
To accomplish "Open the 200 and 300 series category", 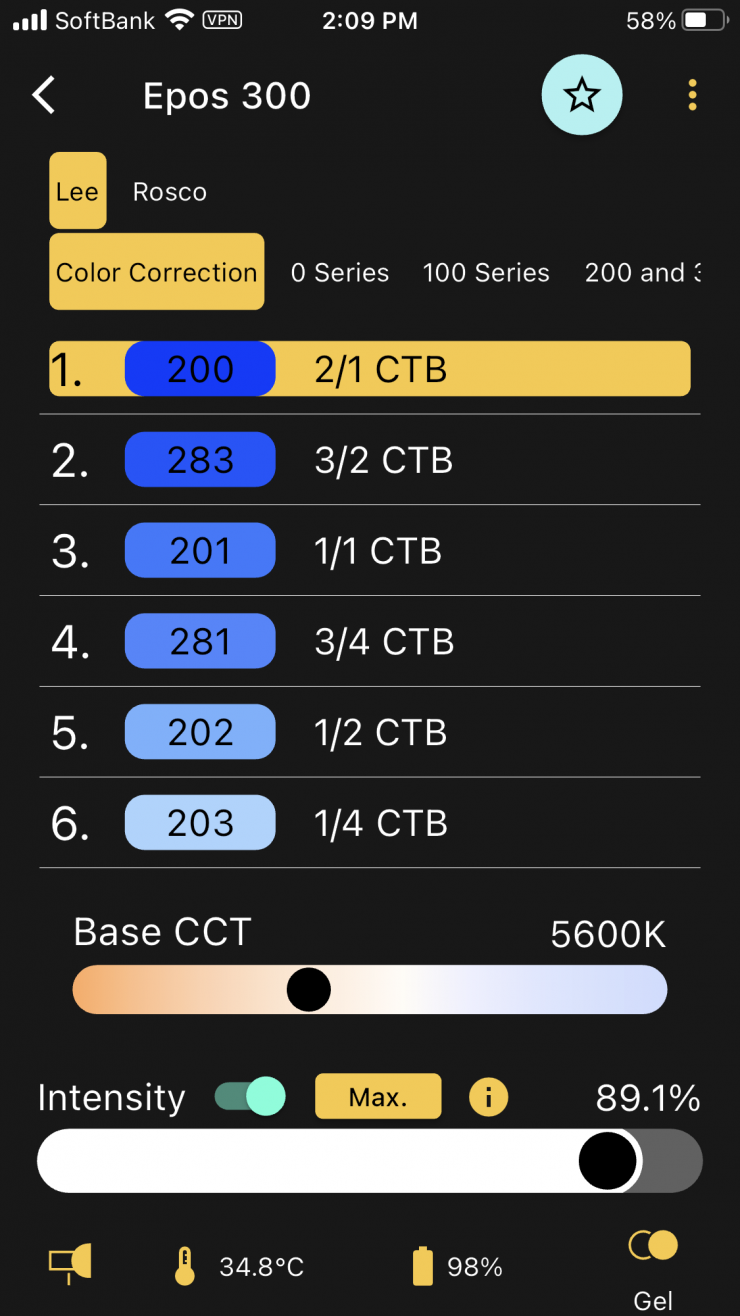I will tap(642, 273).
